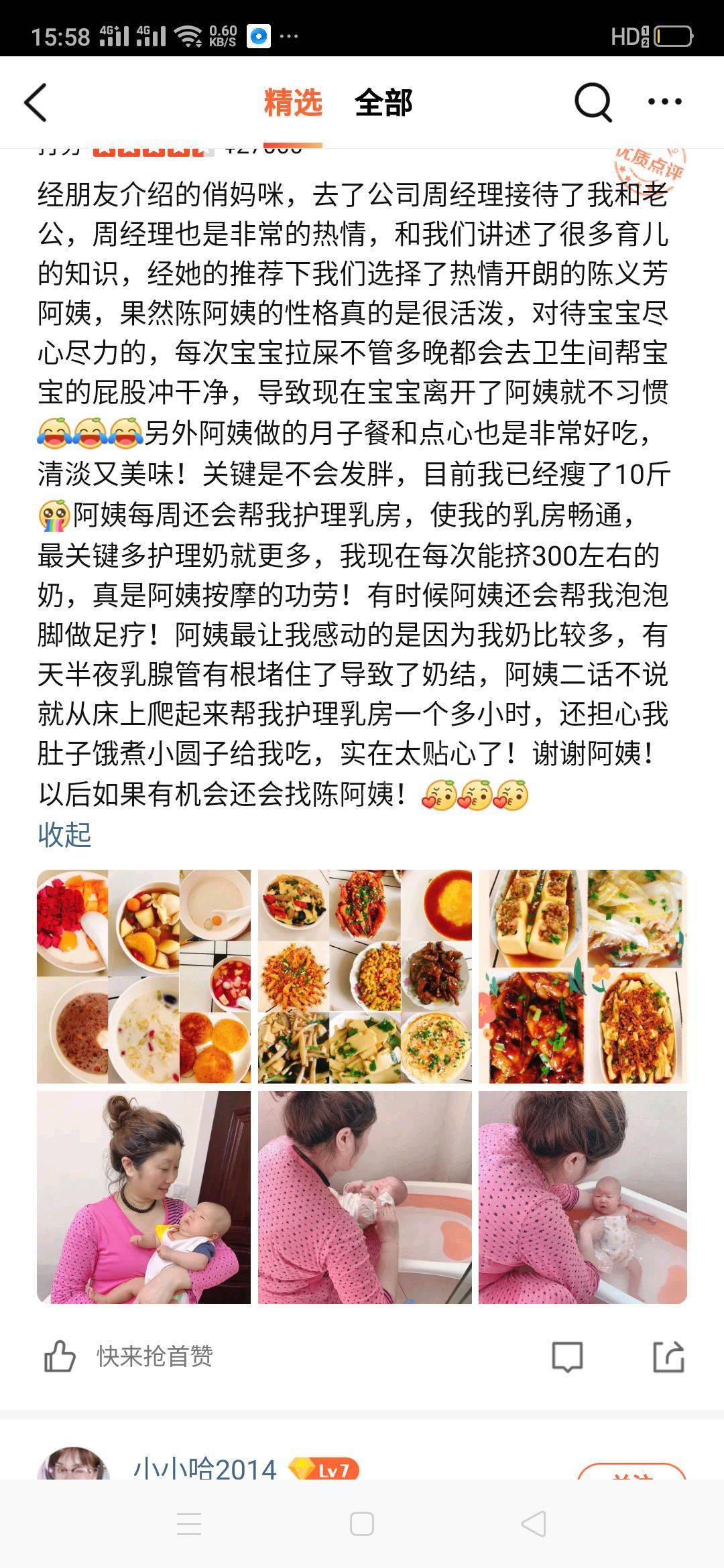Collapse the review with 收起

coord(64,835)
